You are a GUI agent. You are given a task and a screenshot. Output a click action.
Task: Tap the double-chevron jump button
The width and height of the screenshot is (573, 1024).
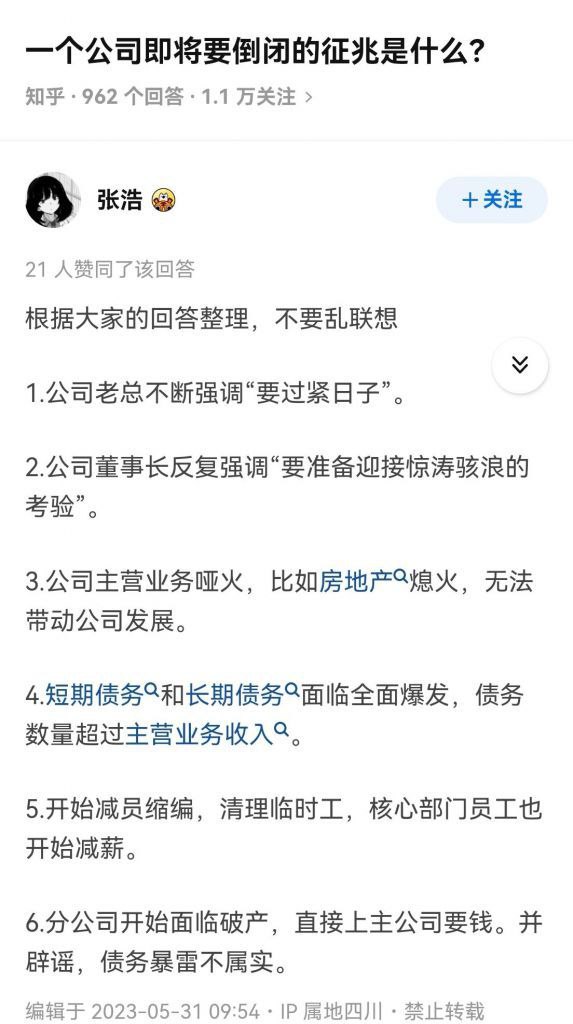pos(520,365)
